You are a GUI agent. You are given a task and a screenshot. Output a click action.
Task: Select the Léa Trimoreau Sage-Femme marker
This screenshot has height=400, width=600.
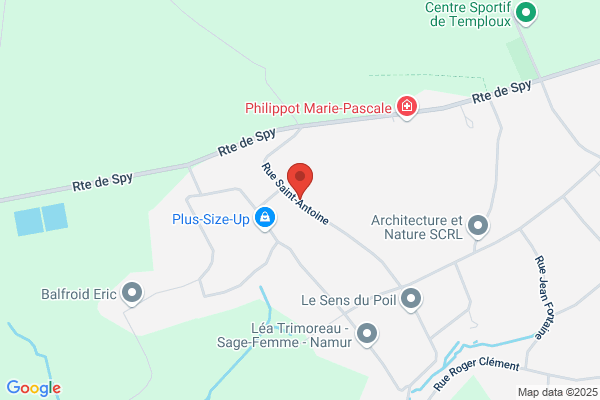(367, 335)
